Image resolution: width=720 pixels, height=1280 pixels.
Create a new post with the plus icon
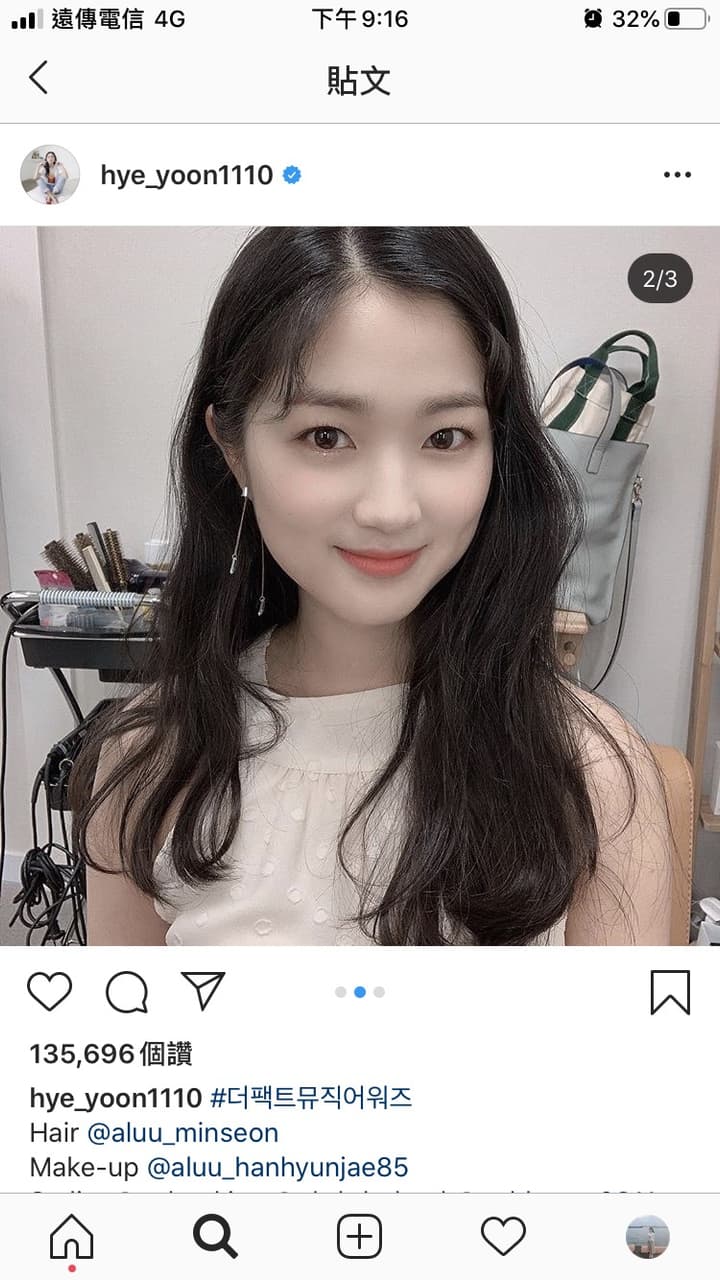point(360,1236)
